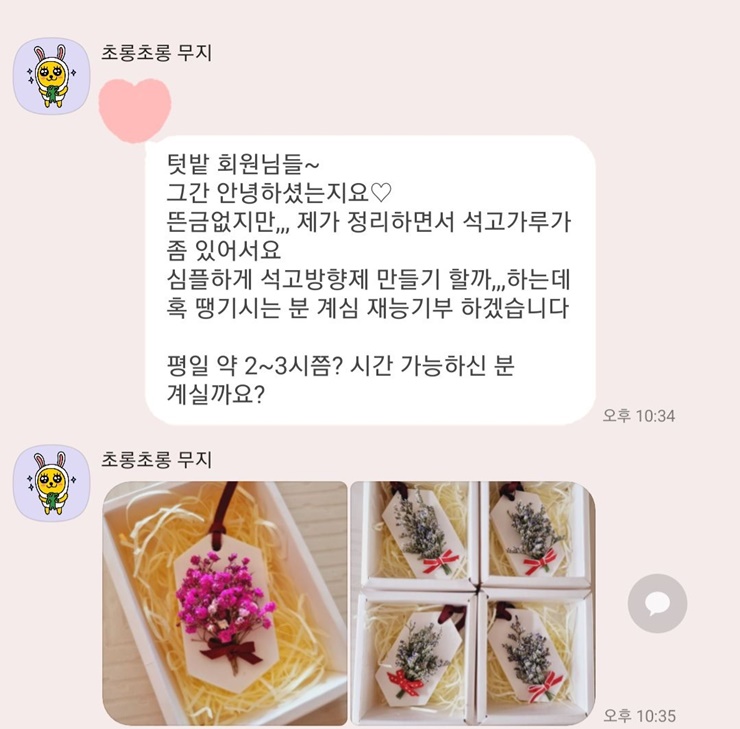This screenshot has height=729, width=740.
Task: Tap the message starting with 텃밭 회원님들
Action: click(370, 279)
